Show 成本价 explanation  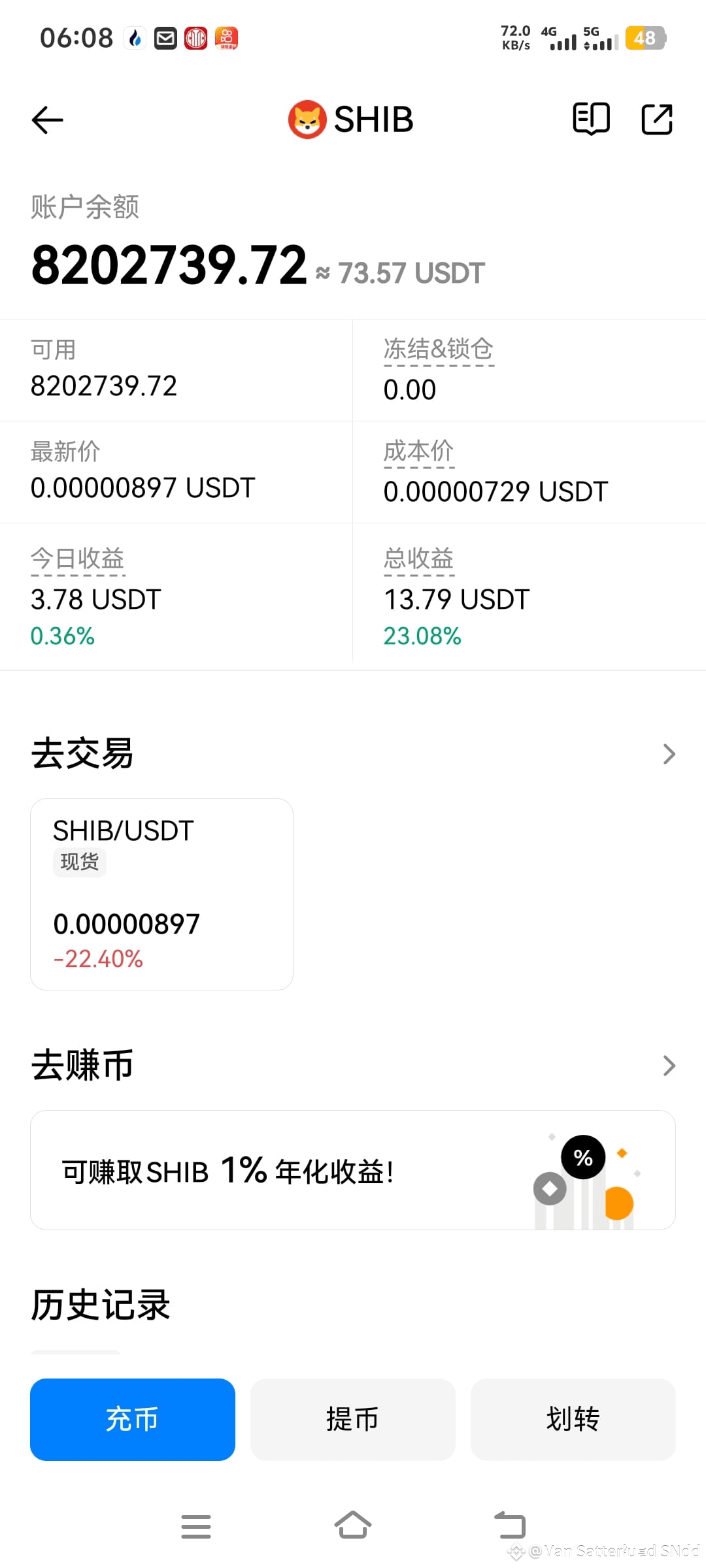click(x=418, y=451)
